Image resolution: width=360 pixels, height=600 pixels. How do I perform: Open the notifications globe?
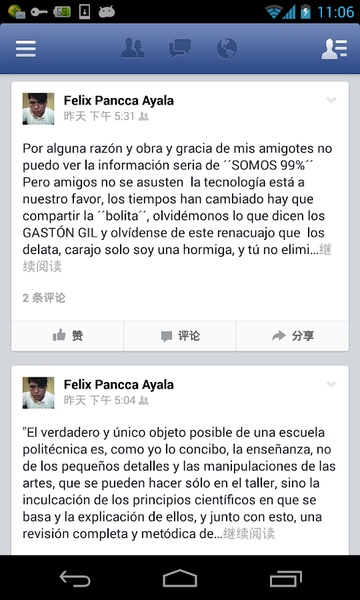pyautogui.click(x=227, y=49)
